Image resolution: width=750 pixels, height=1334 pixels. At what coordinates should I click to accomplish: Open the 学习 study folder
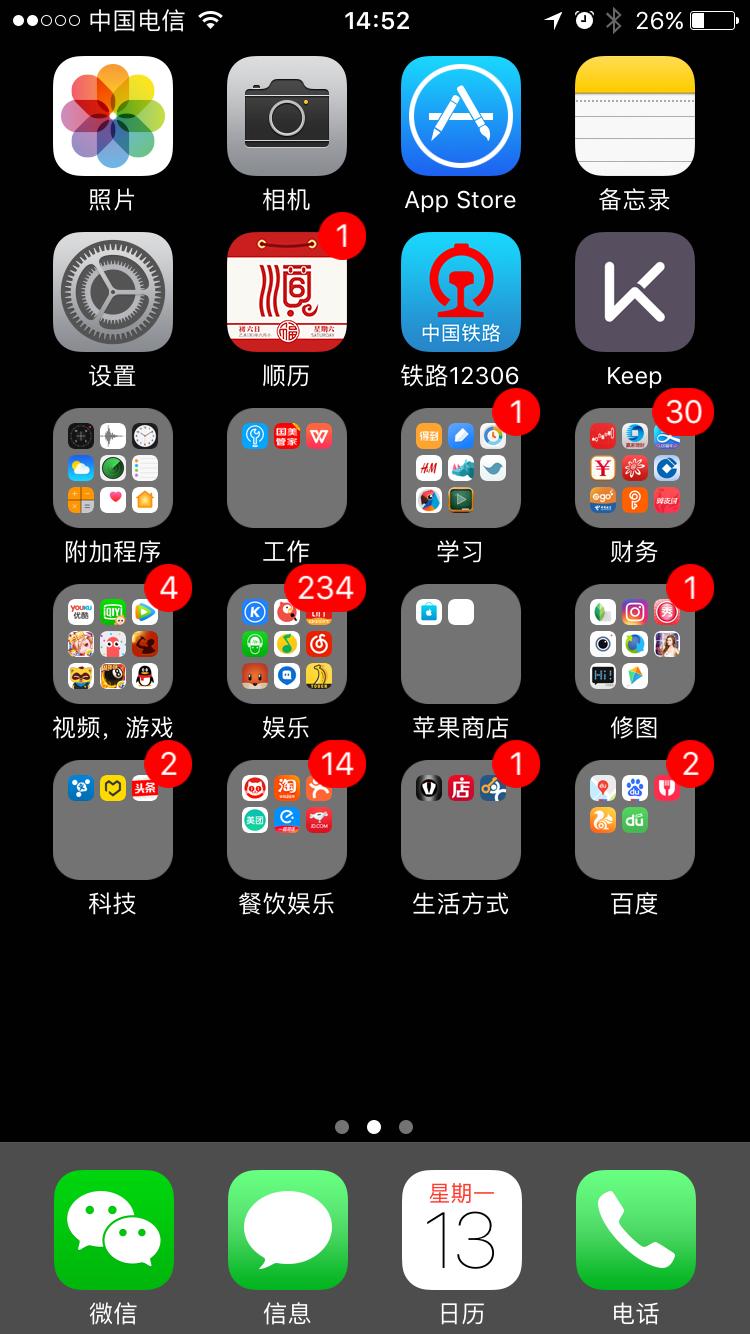pyautogui.click(x=460, y=468)
